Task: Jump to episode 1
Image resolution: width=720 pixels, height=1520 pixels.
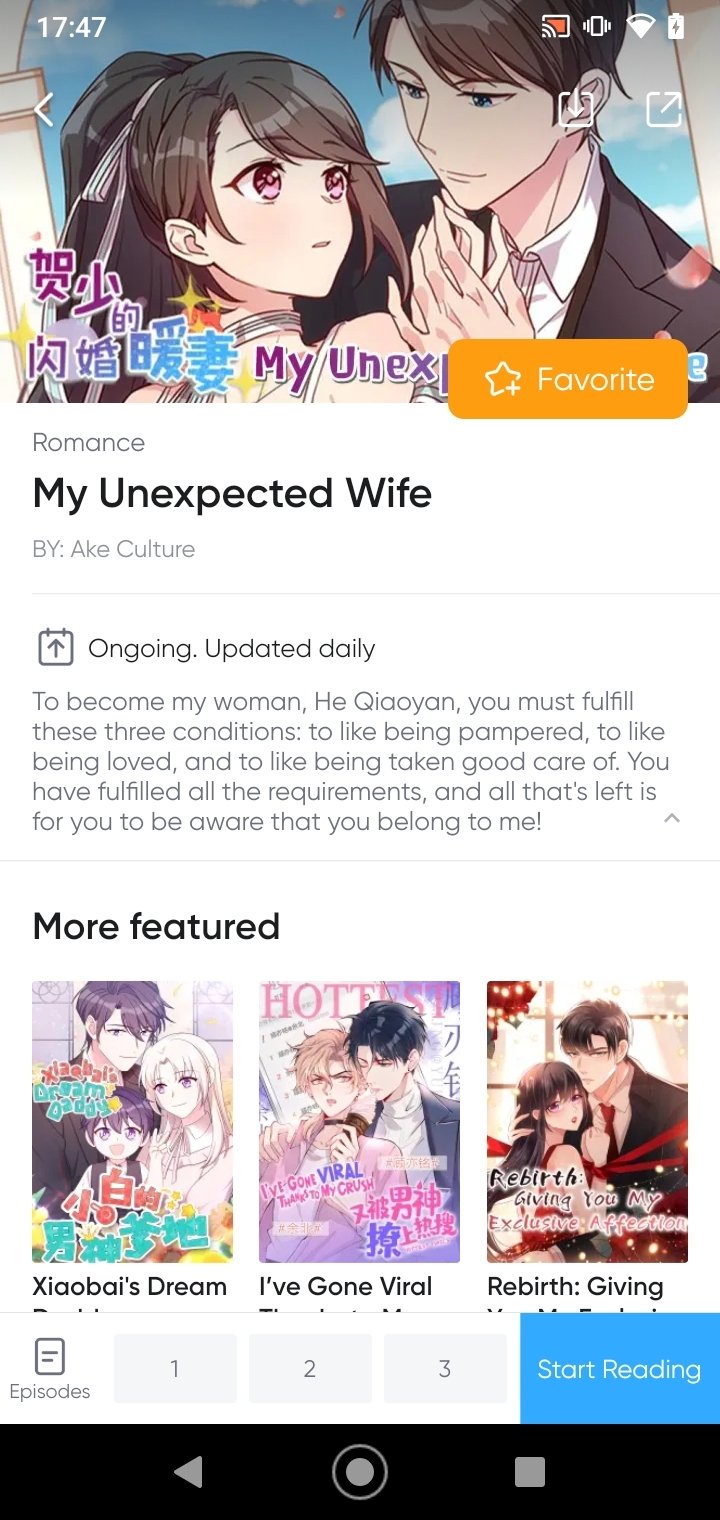Action: pyautogui.click(x=175, y=1369)
